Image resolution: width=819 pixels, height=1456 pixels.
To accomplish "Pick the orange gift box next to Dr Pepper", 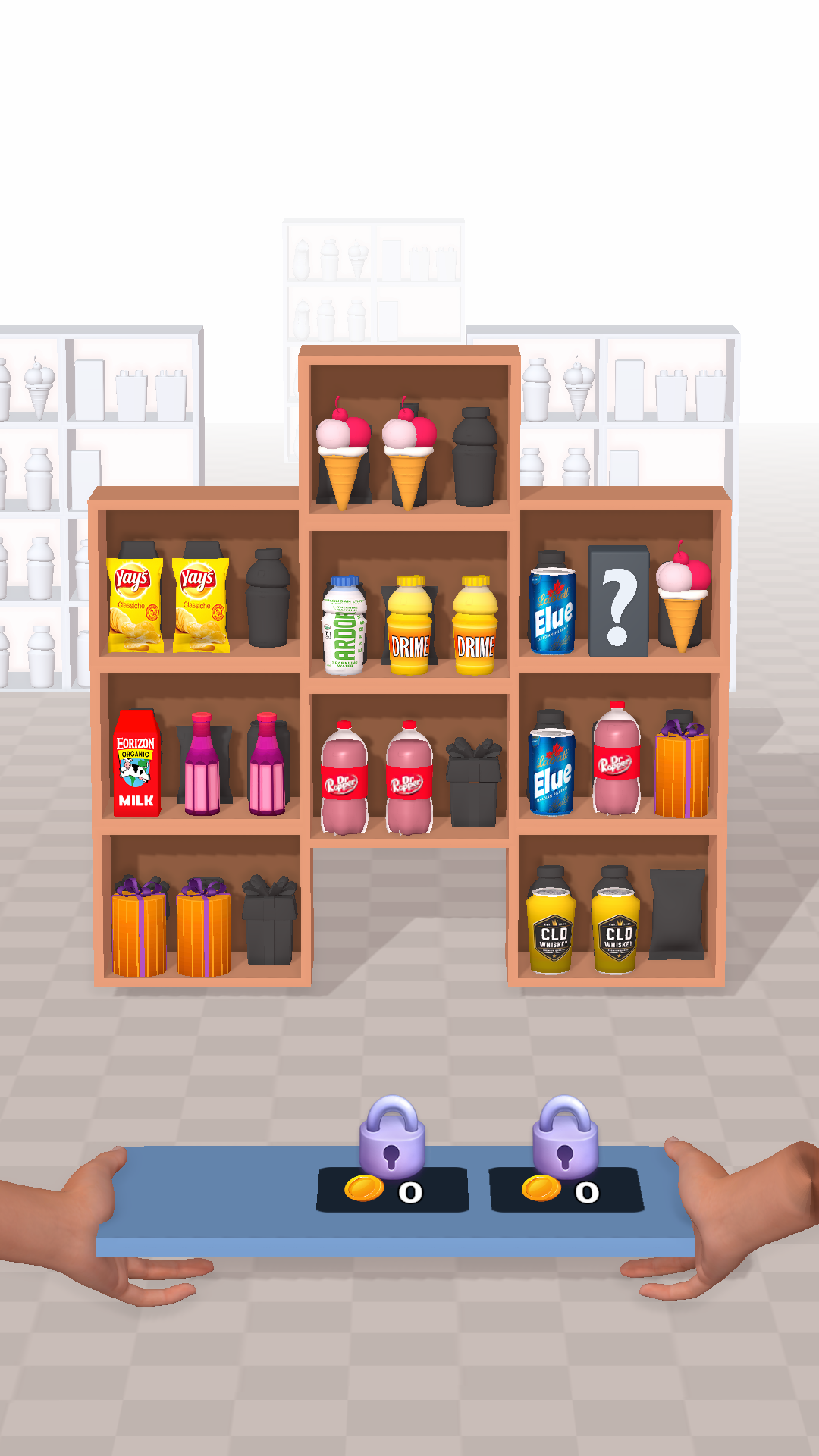I will (682, 770).
